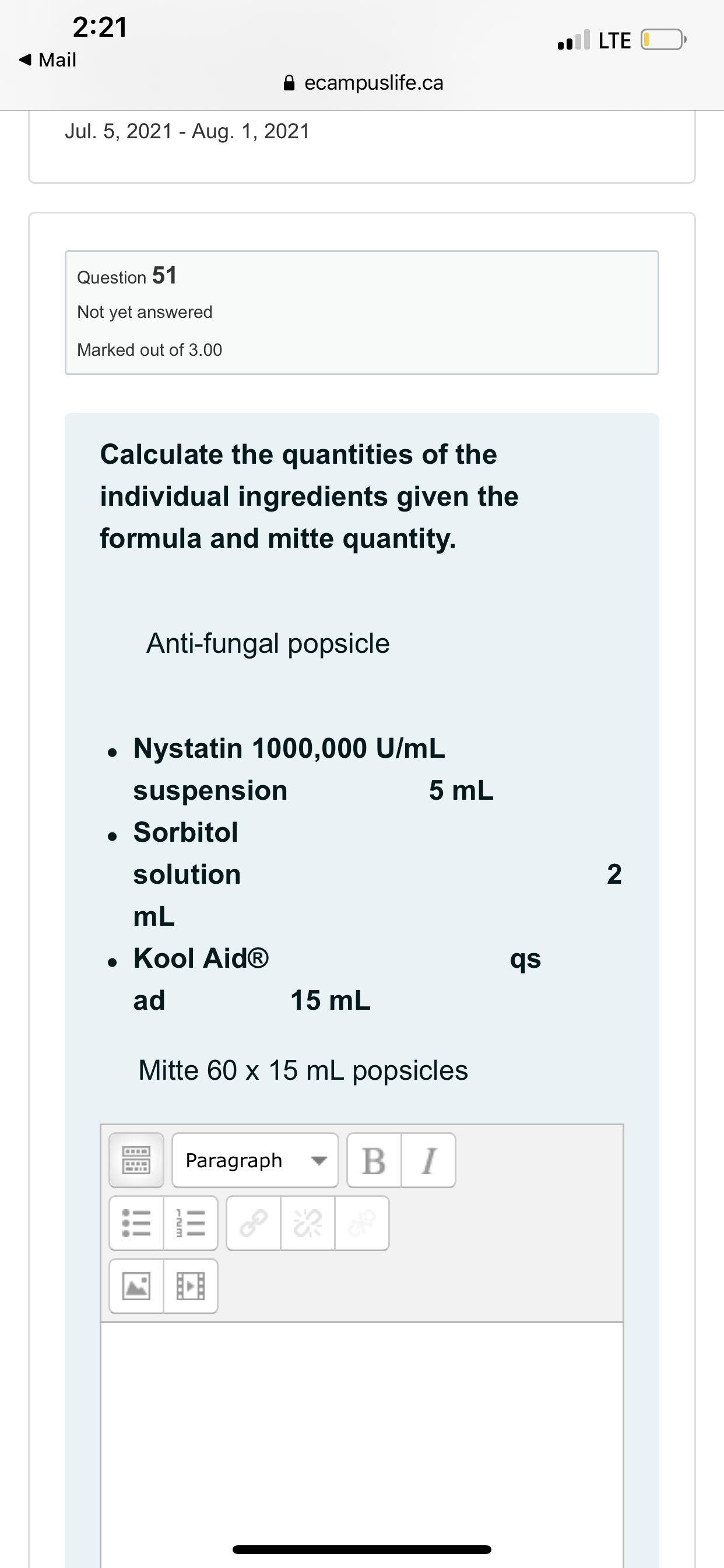Apply bold formatting
Screen dimensions: 724x1568
tap(374, 1160)
